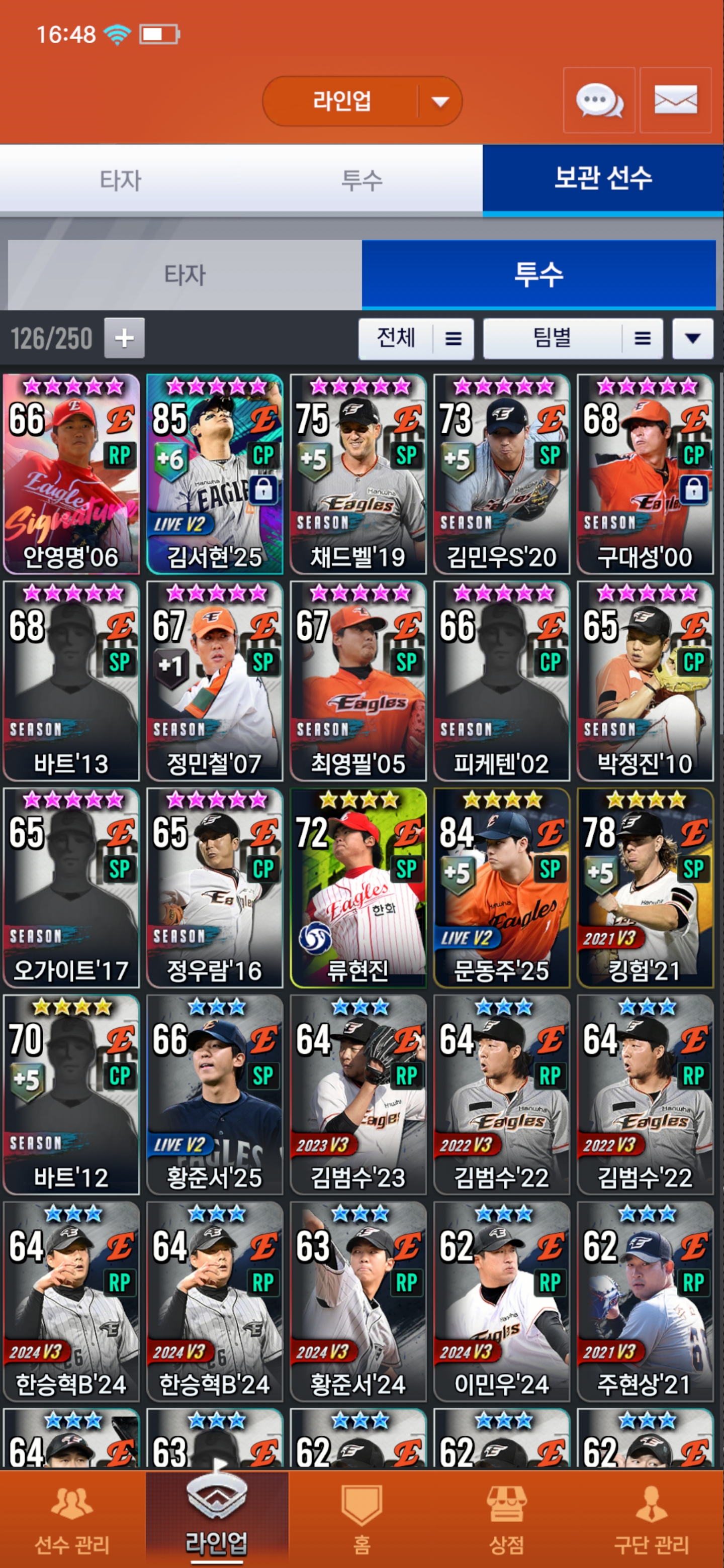Open the mailbox envelope icon
This screenshot has width=724, height=1568.
(675, 101)
